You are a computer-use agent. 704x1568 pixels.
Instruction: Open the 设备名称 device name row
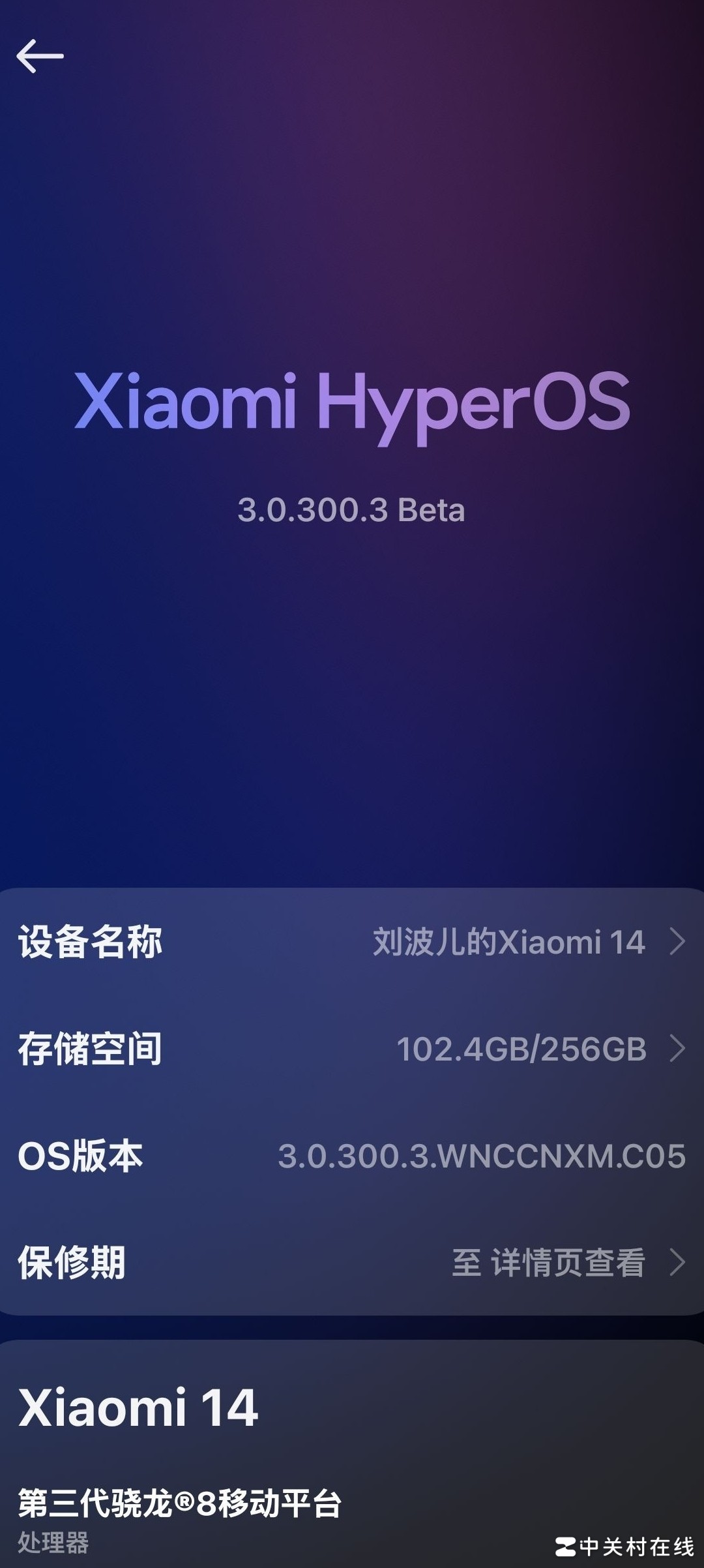(352, 942)
